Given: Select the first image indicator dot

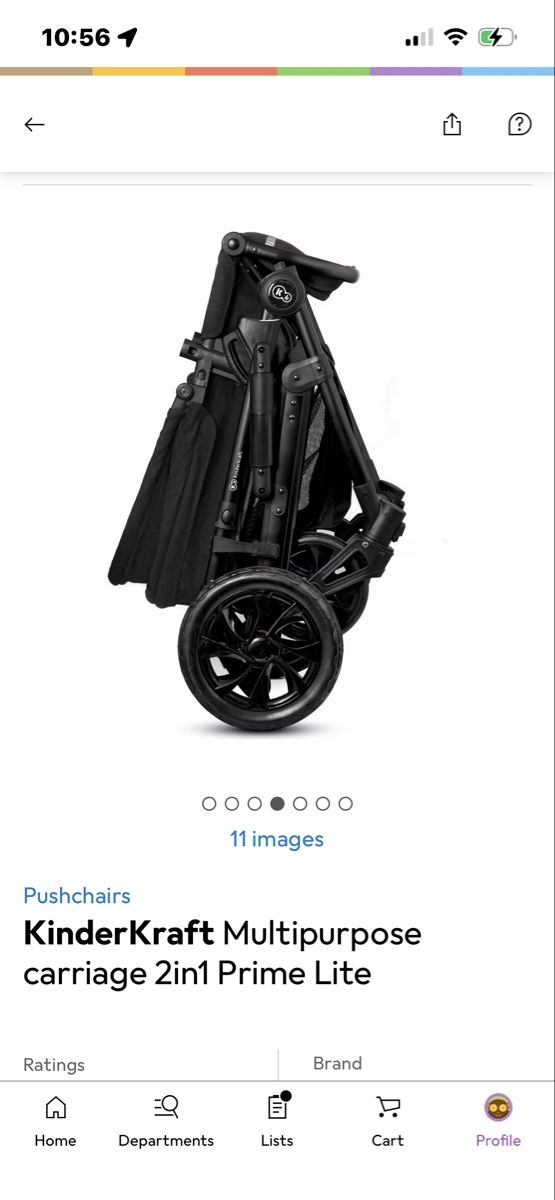Looking at the screenshot, I should 209,803.
